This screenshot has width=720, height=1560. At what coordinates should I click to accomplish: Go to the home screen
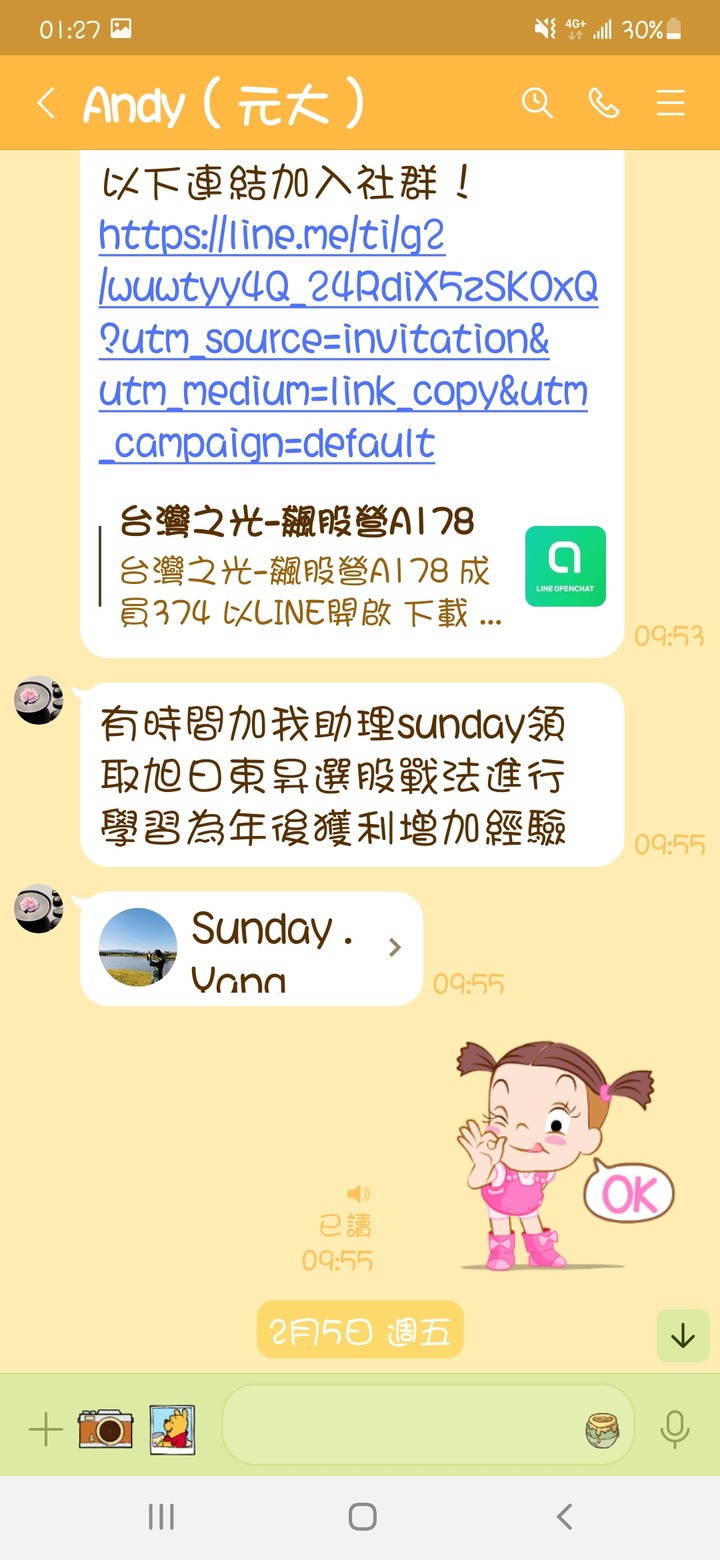tap(362, 1517)
